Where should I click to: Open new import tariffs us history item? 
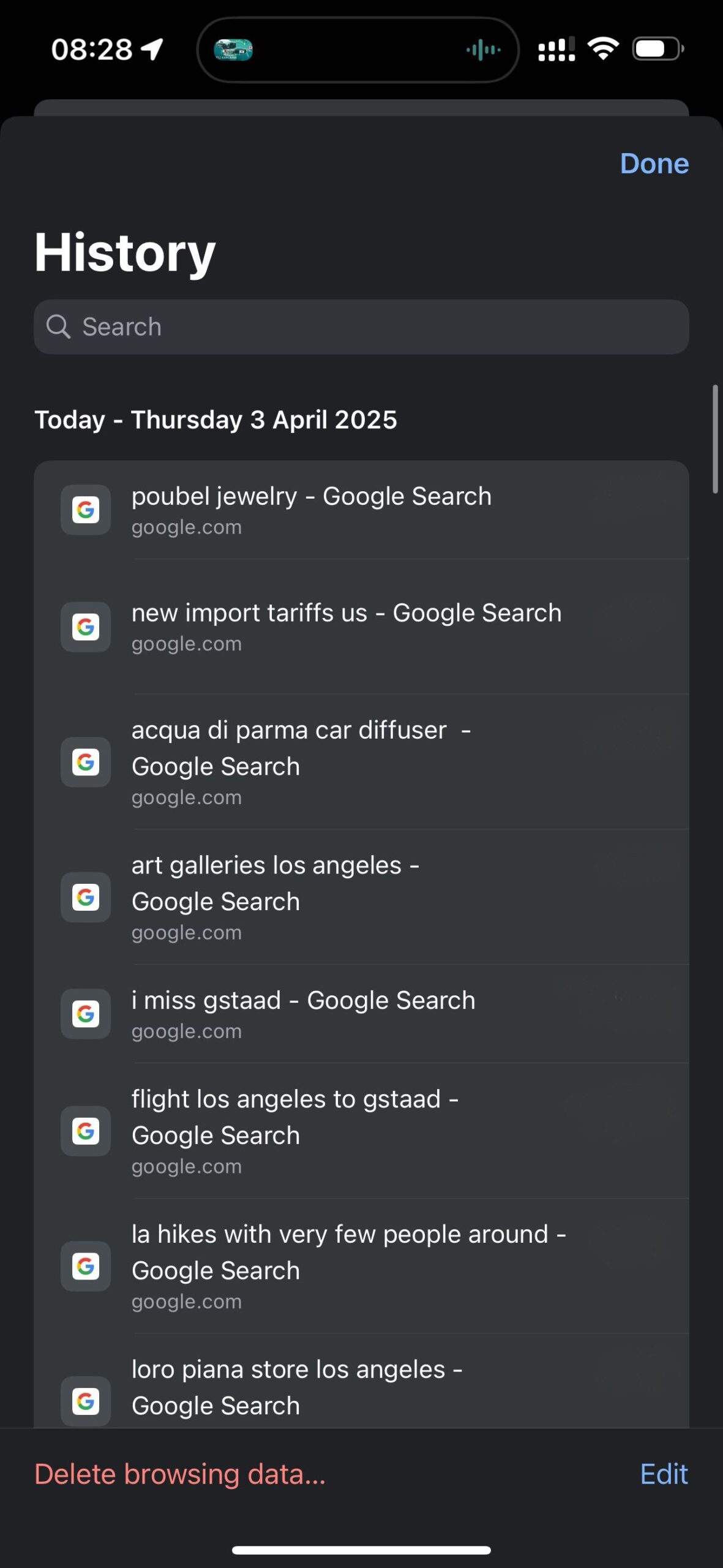(361, 627)
